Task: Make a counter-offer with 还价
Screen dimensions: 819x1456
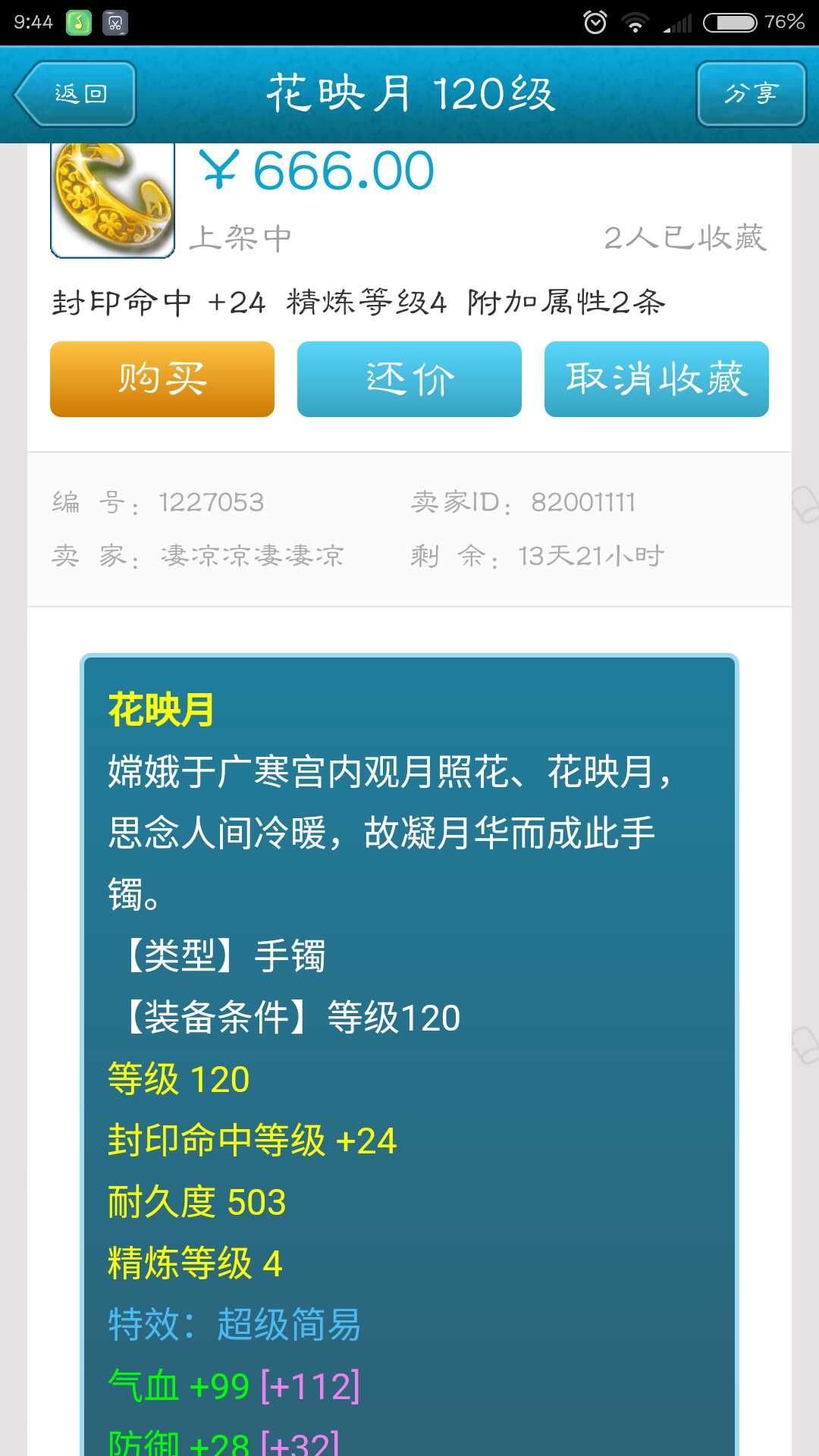Action: pos(409,378)
